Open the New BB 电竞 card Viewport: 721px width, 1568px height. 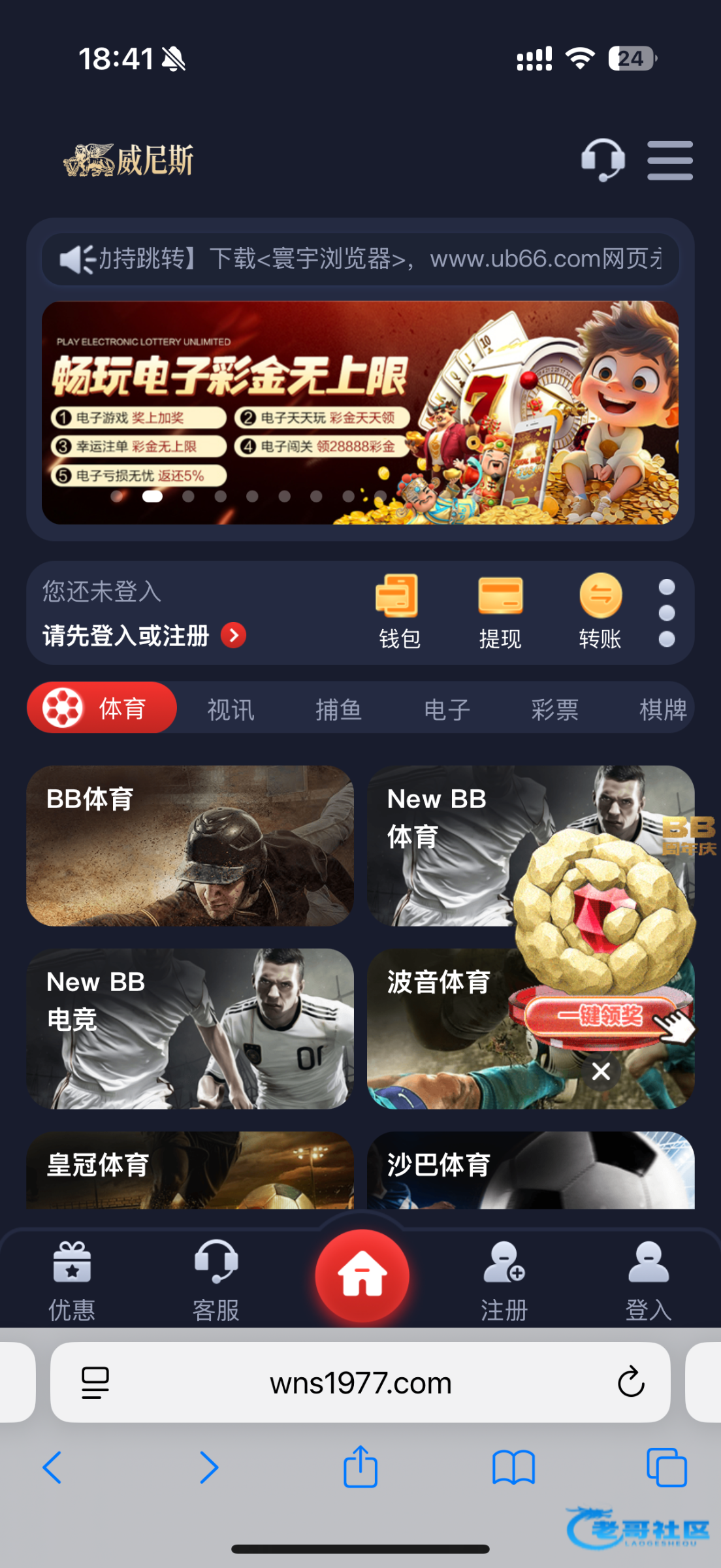[x=189, y=1028]
